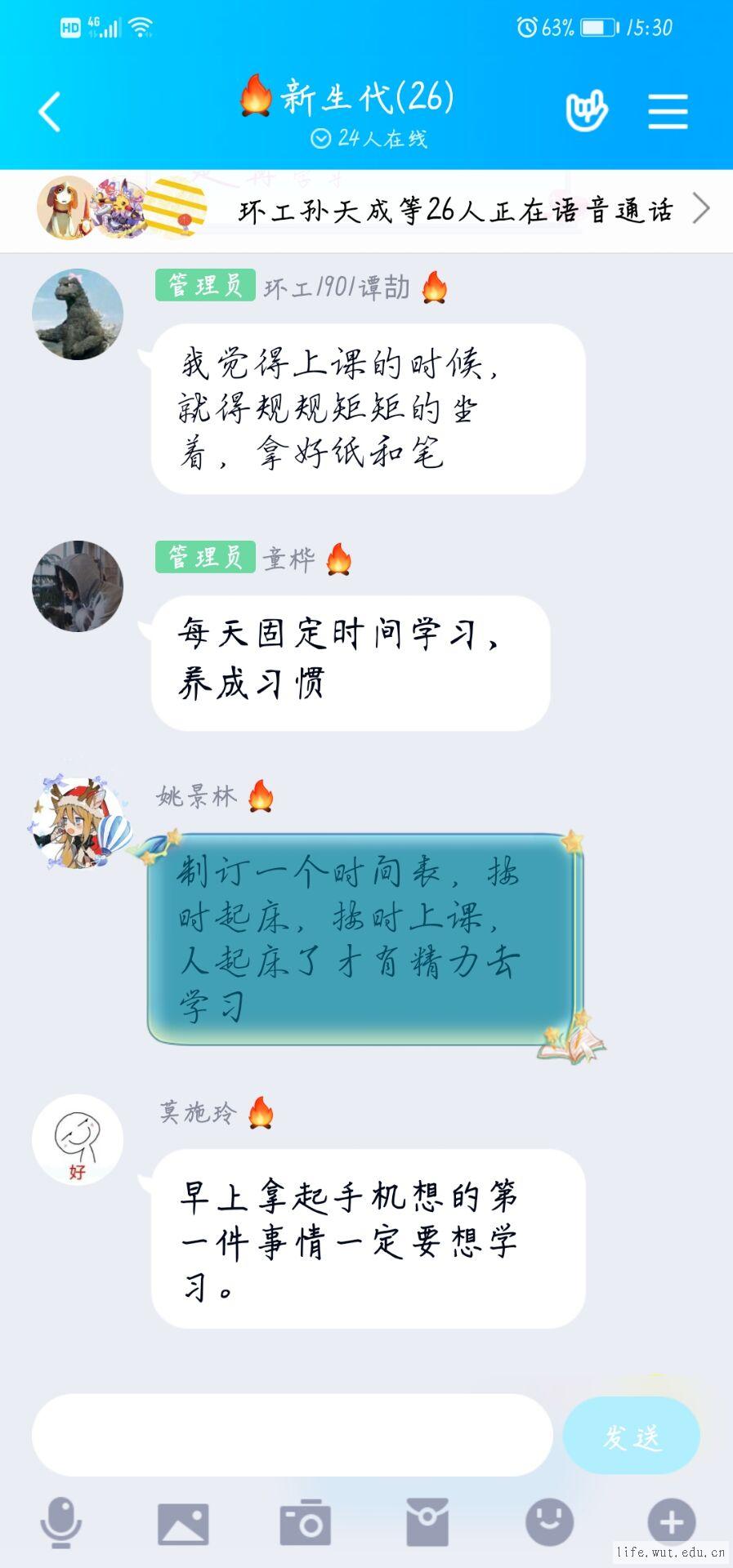Image resolution: width=733 pixels, height=1568 pixels.
Task: Go back from the 新生代 group chat
Action: point(50,112)
